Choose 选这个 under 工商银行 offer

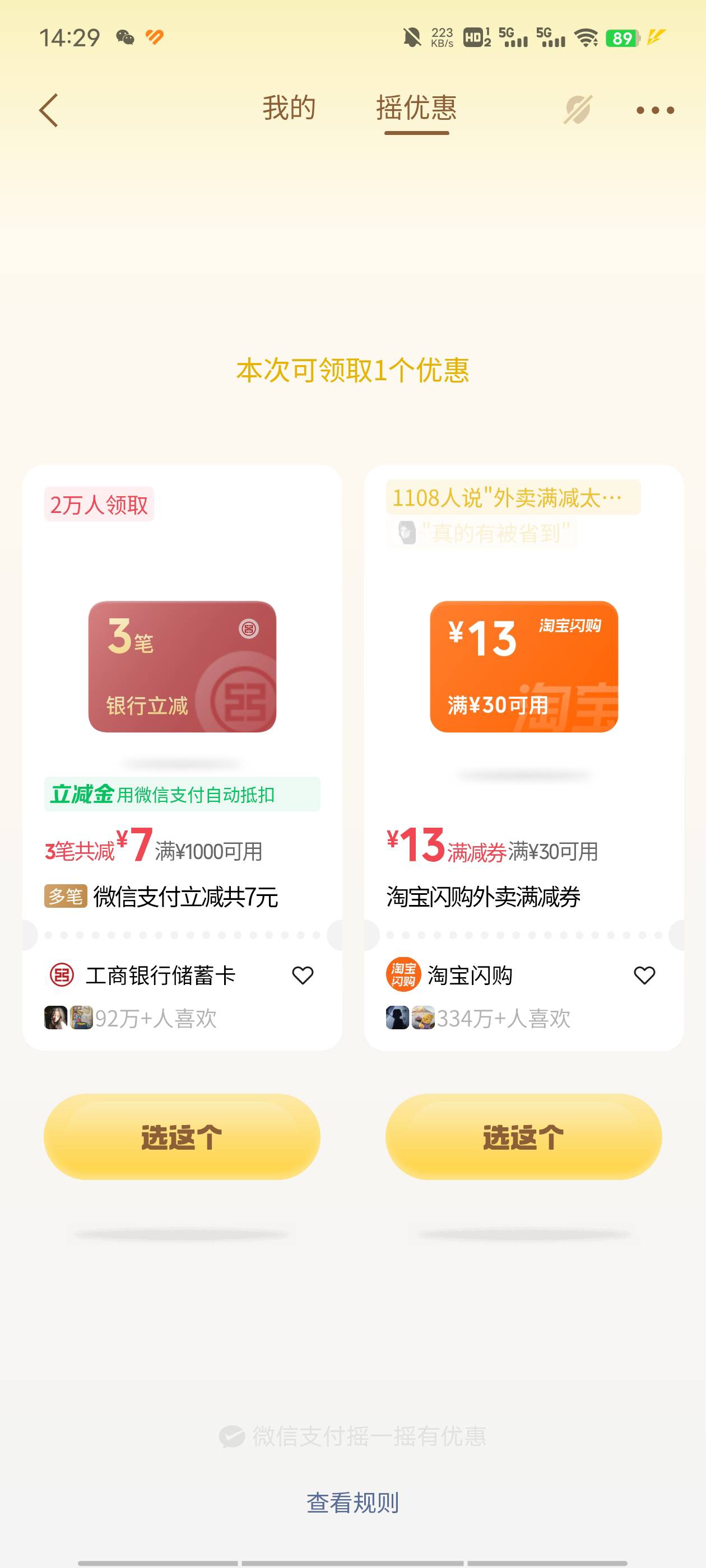[x=182, y=1136]
